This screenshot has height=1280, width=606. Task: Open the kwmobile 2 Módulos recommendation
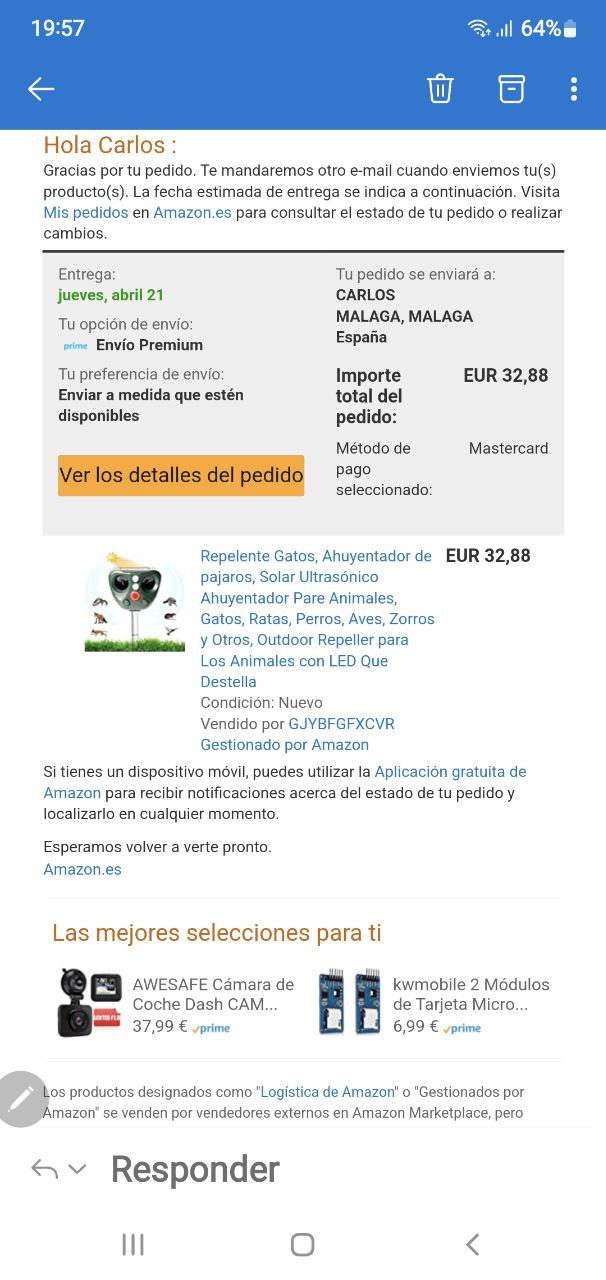click(x=470, y=994)
